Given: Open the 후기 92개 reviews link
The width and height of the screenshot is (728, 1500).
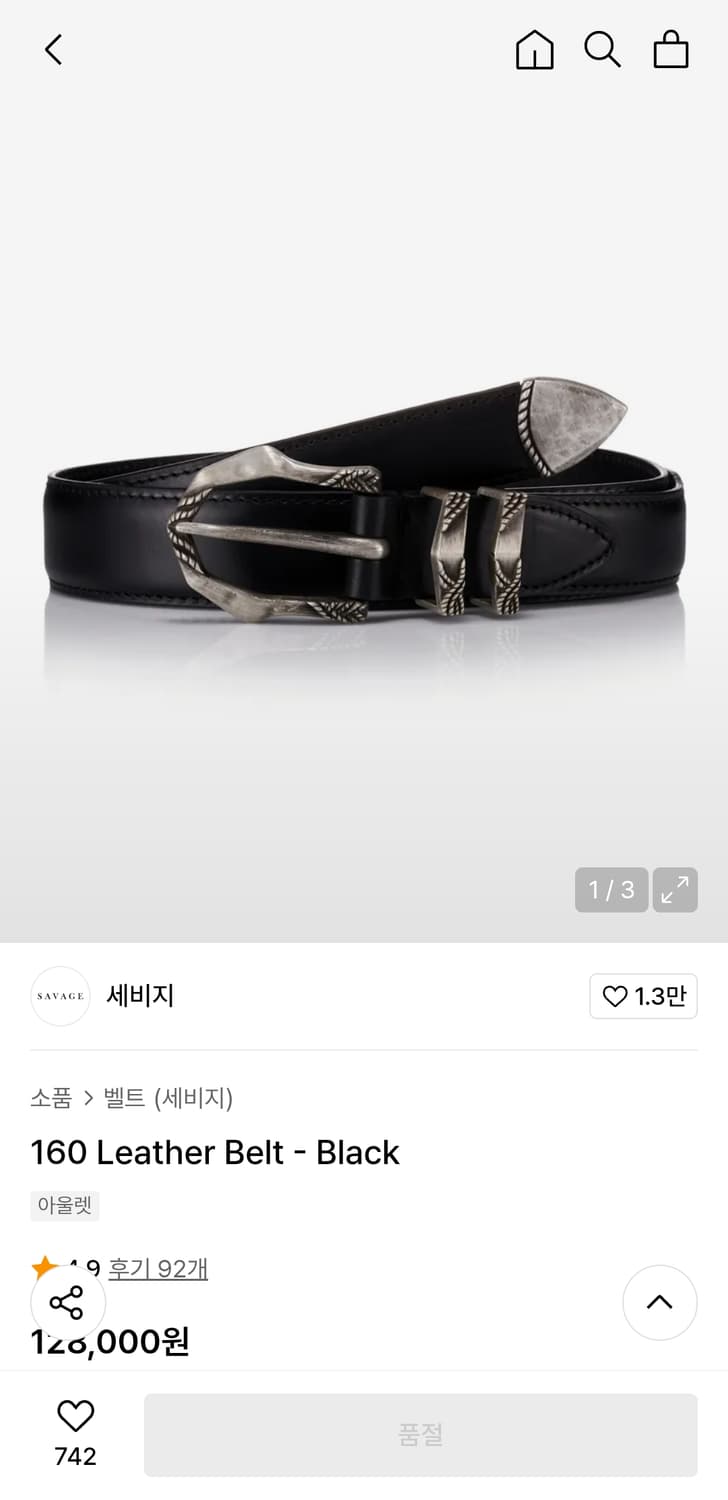Looking at the screenshot, I should [x=158, y=1268].
